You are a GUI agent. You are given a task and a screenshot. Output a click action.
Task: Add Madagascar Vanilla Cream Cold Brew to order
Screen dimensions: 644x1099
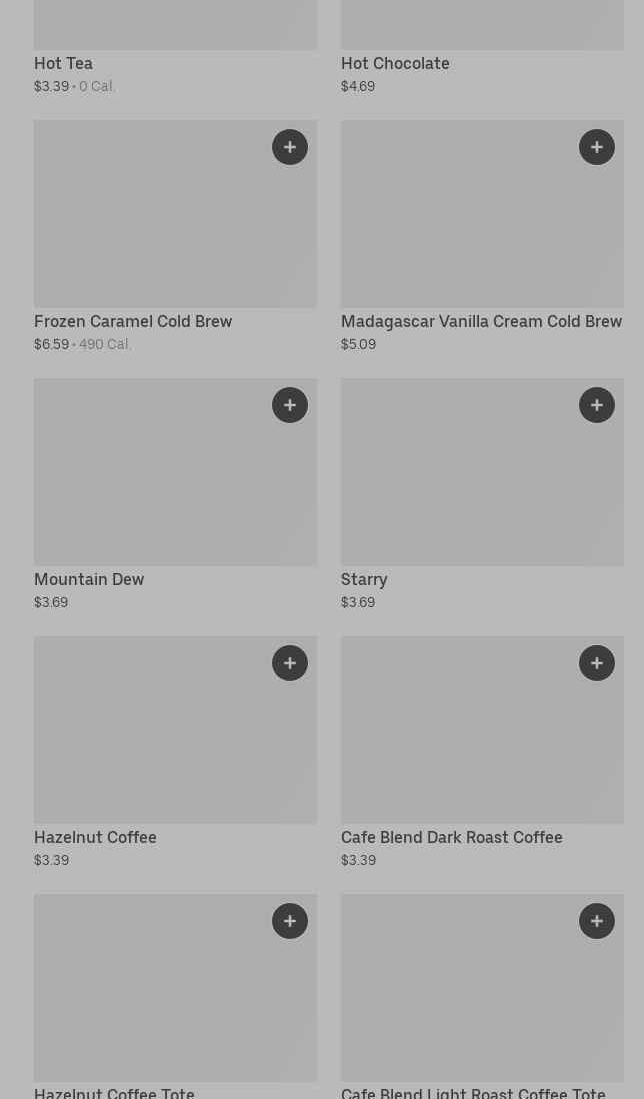pyautogui.click(x=596, y=147)
